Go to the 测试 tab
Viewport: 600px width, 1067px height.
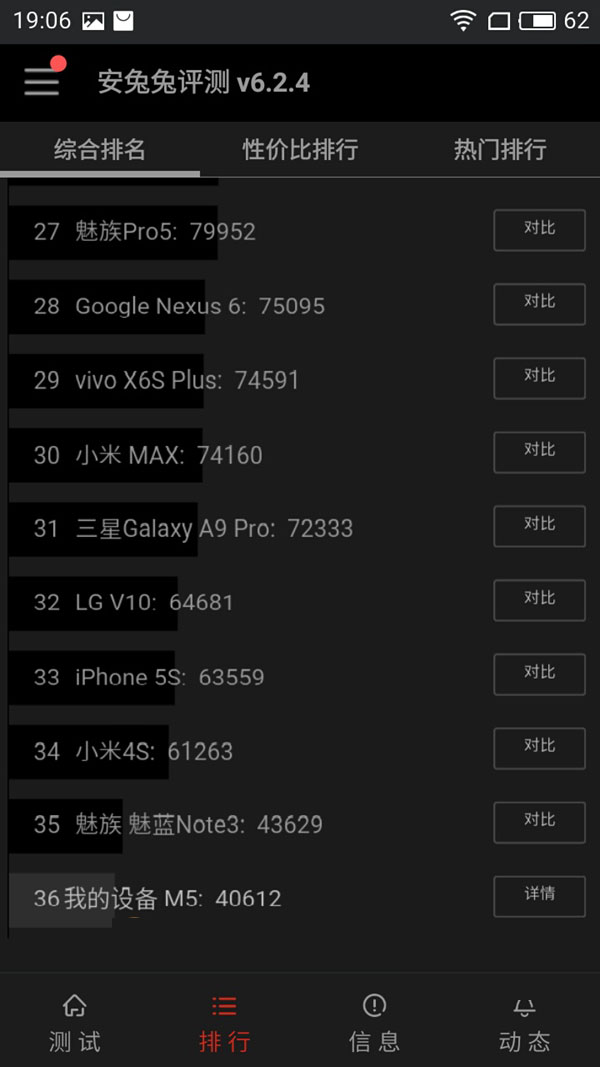pyautogui.click(x=75, y=1023)
